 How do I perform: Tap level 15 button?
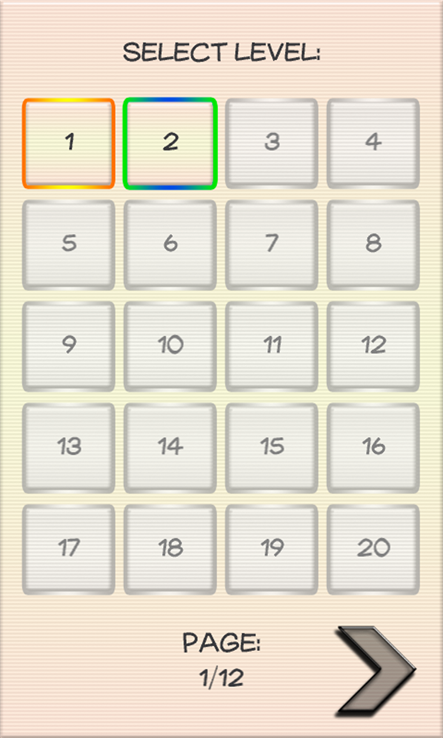pyautogui.click(x=272, y=448)
